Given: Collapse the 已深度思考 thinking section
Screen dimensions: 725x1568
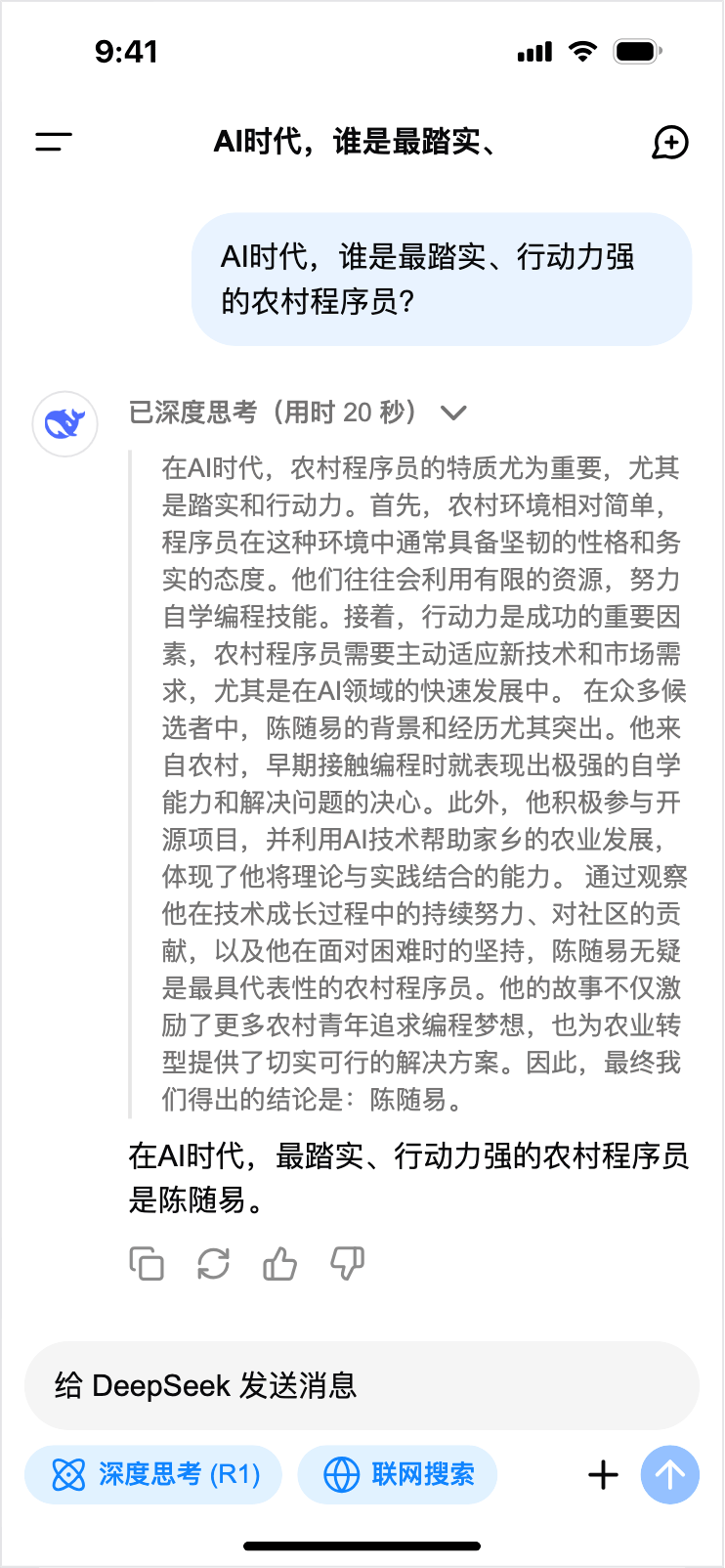Looking at the screenshot, I should tap(453, 413).
